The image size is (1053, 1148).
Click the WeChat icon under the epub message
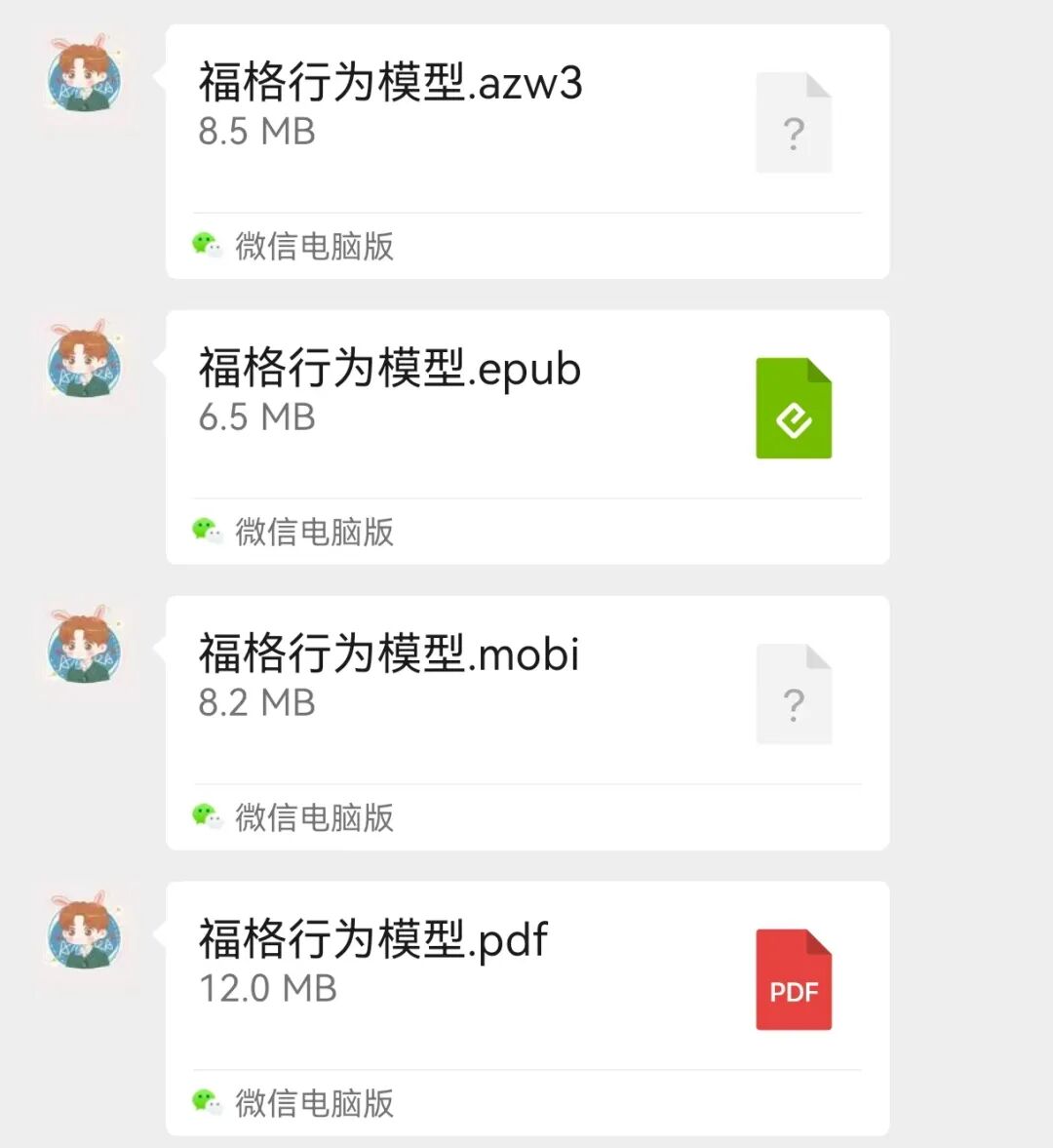coord(208,529)
